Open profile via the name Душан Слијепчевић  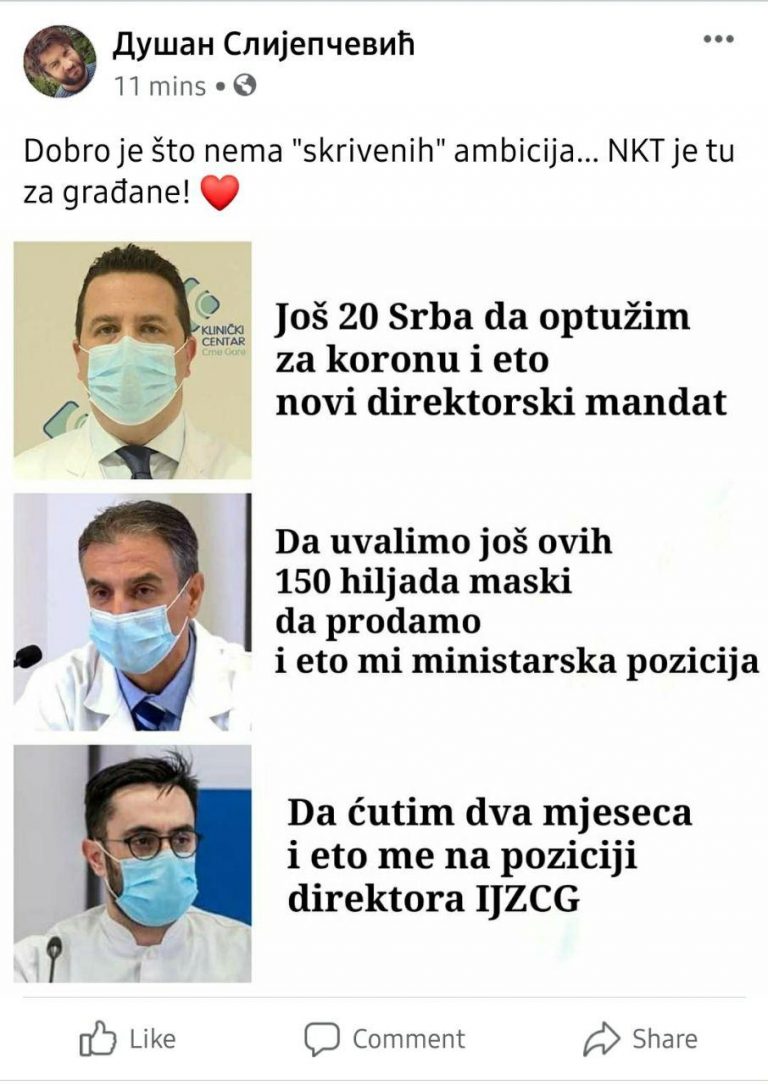coord(262,43)
